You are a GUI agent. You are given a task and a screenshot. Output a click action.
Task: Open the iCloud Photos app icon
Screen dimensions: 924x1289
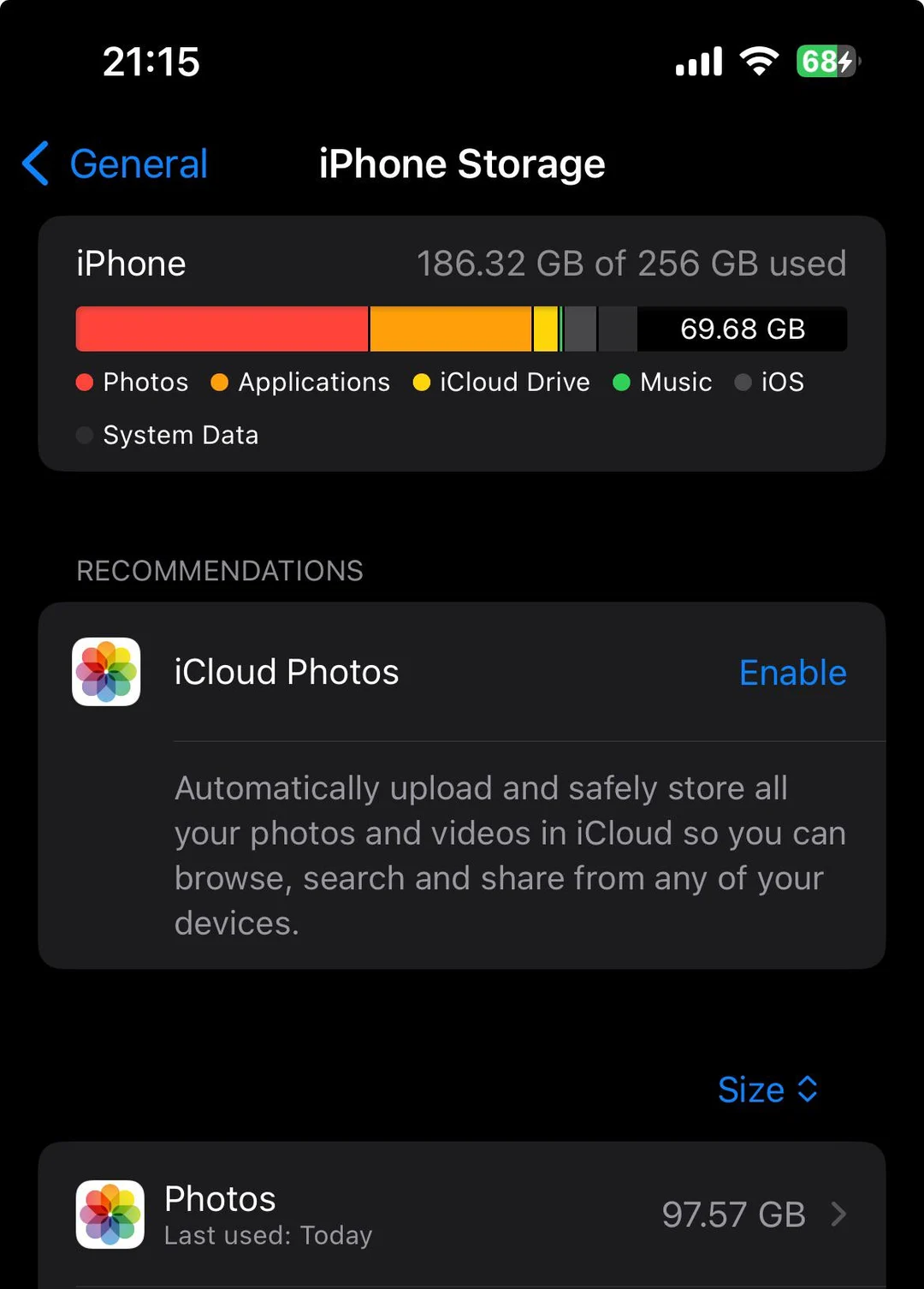[106, 671]
